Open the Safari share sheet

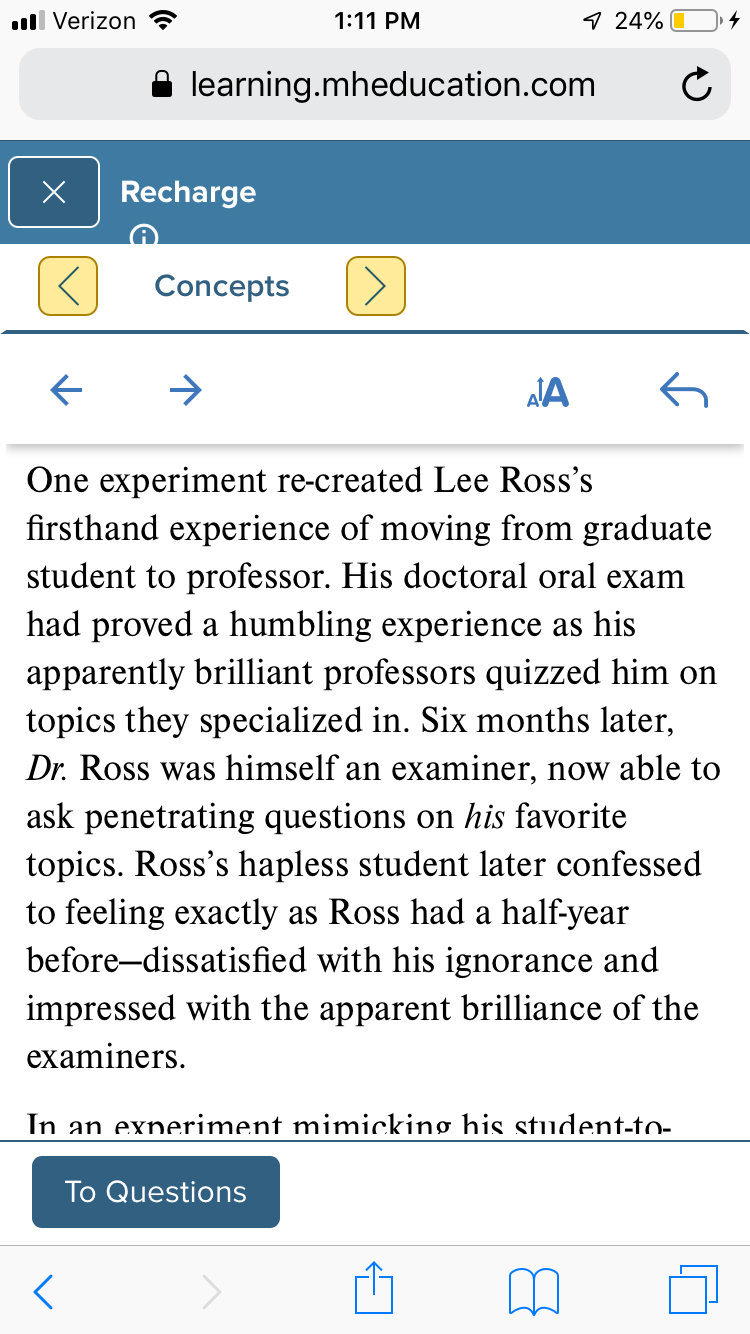click(374, 1288)
